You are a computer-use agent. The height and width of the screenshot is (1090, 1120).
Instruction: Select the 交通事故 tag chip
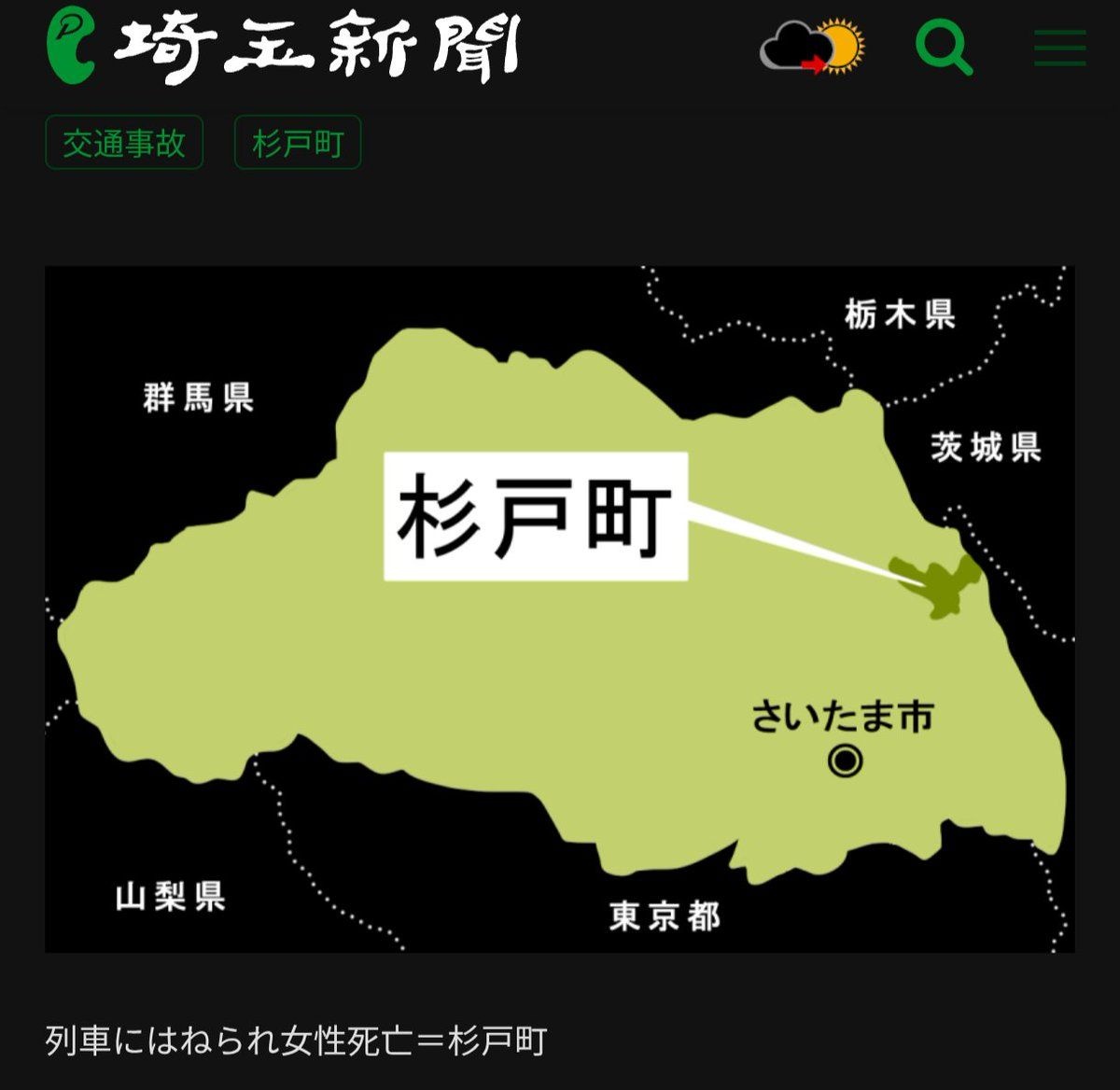[x=124, y=143]
